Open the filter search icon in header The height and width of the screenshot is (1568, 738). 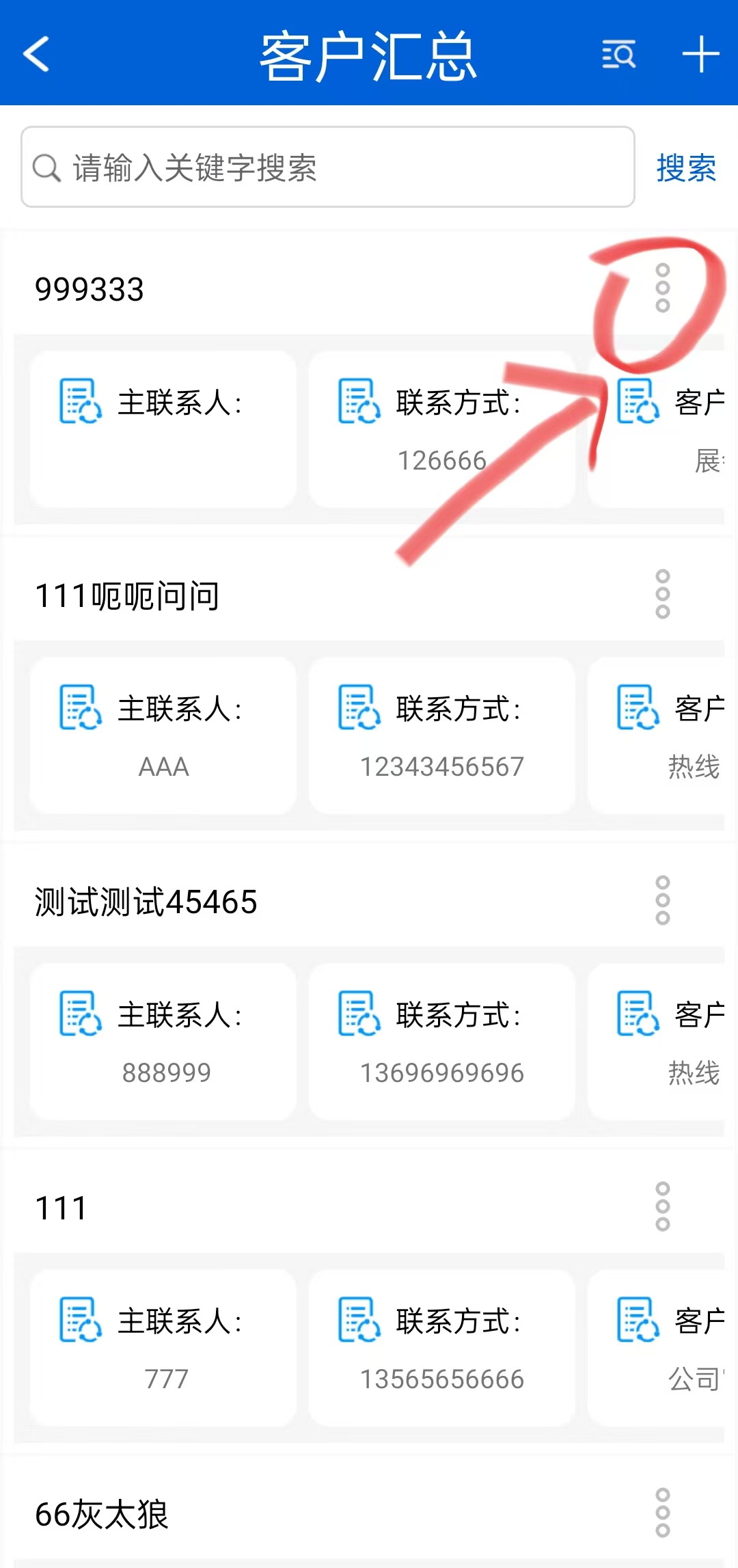click(618, 54)
